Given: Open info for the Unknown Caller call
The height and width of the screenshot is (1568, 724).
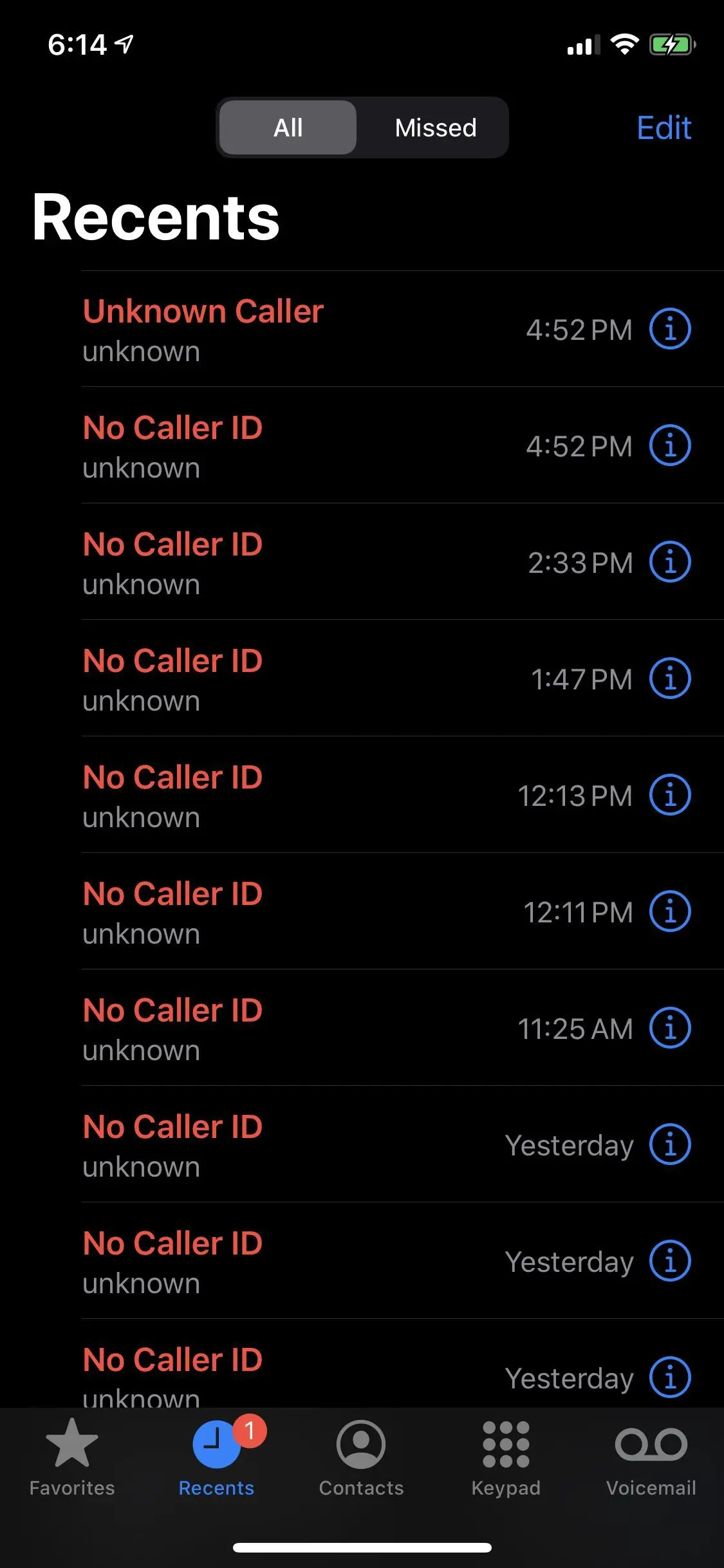Looking at the screenshot, I should 669,330.
